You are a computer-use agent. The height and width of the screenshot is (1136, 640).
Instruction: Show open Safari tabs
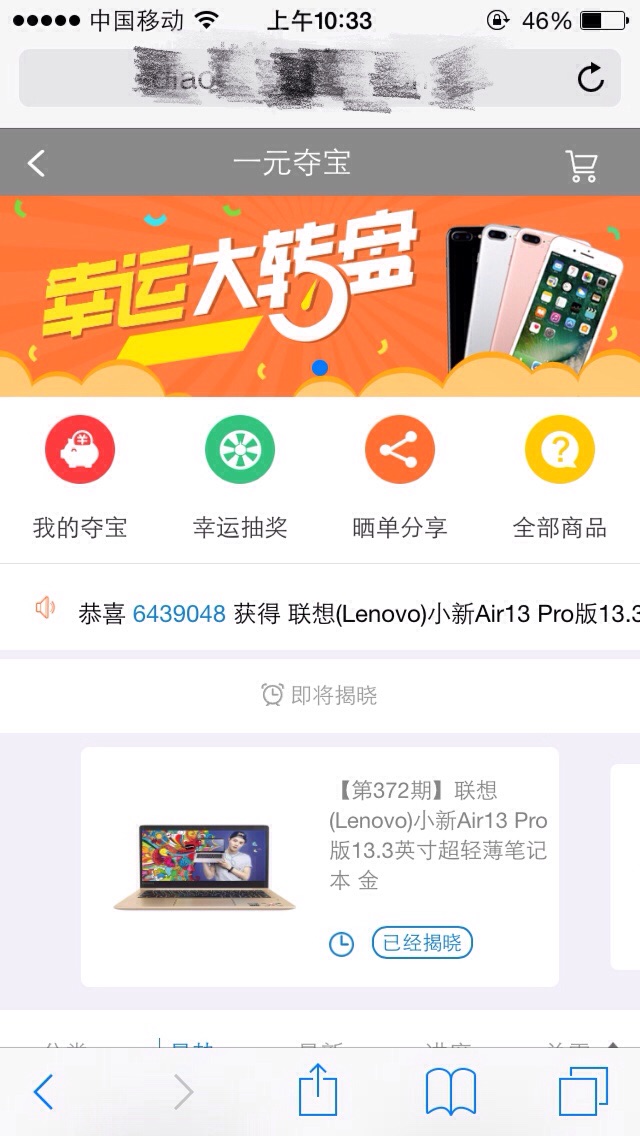click(x=583, y=1091)
